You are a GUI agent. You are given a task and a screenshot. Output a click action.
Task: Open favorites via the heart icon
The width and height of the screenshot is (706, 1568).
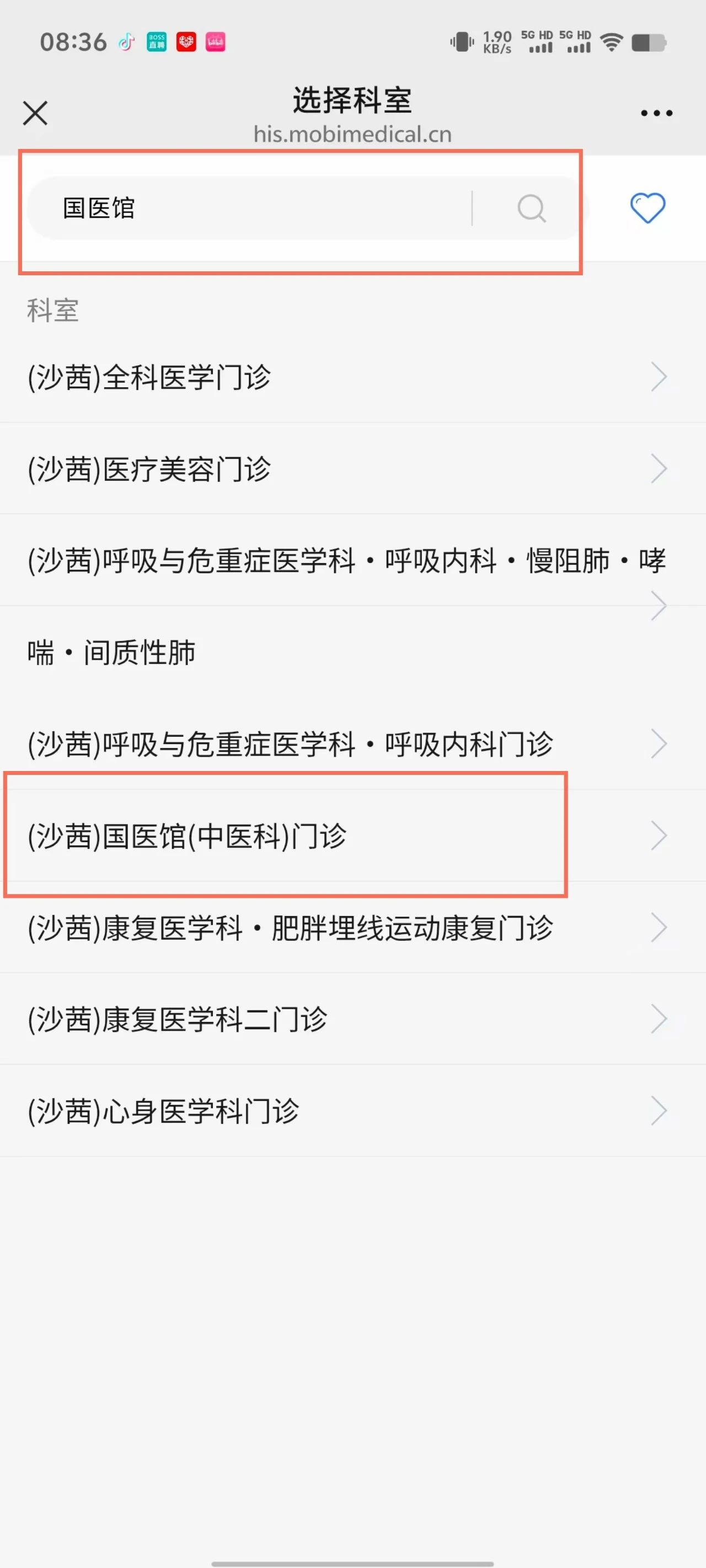(647, 208)
